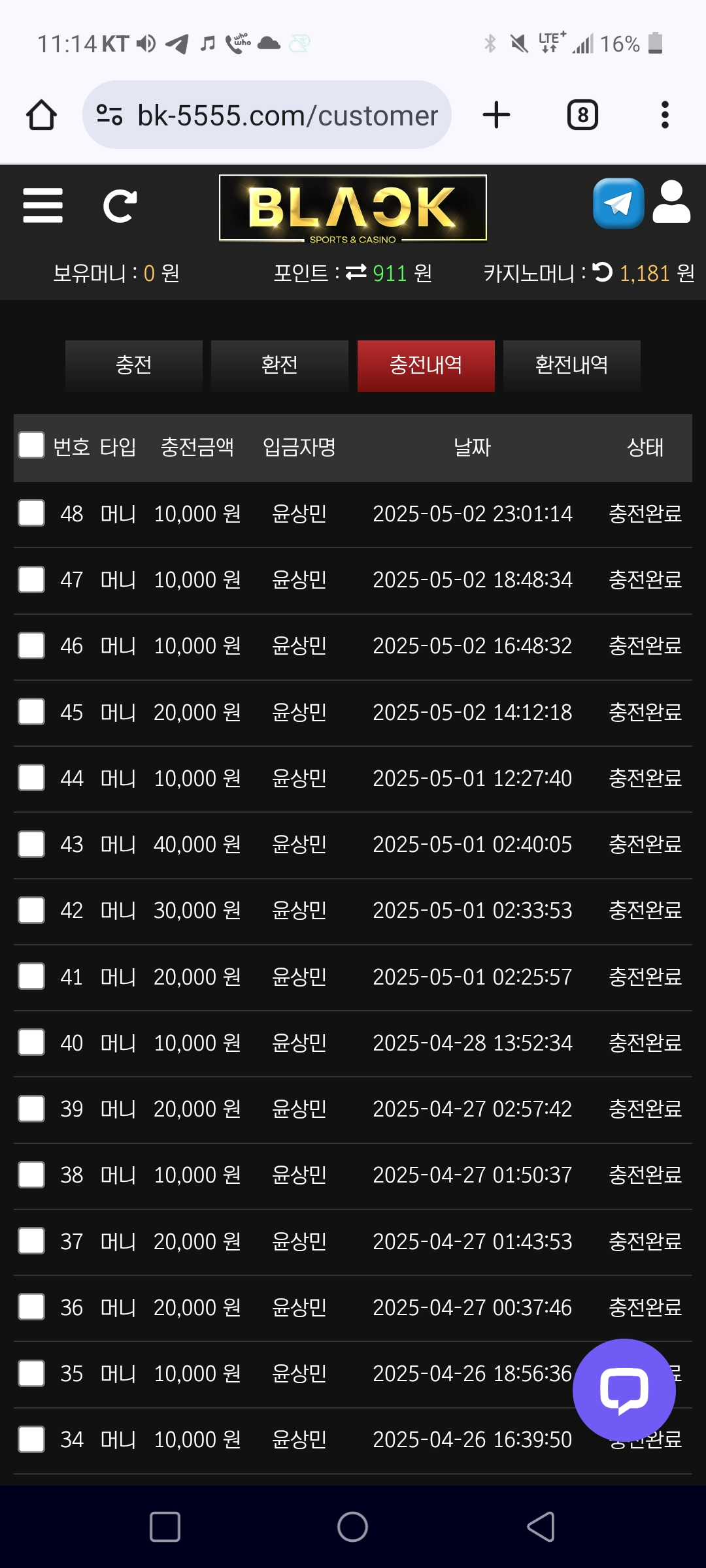Check the box for entry 48

[31, 513]
